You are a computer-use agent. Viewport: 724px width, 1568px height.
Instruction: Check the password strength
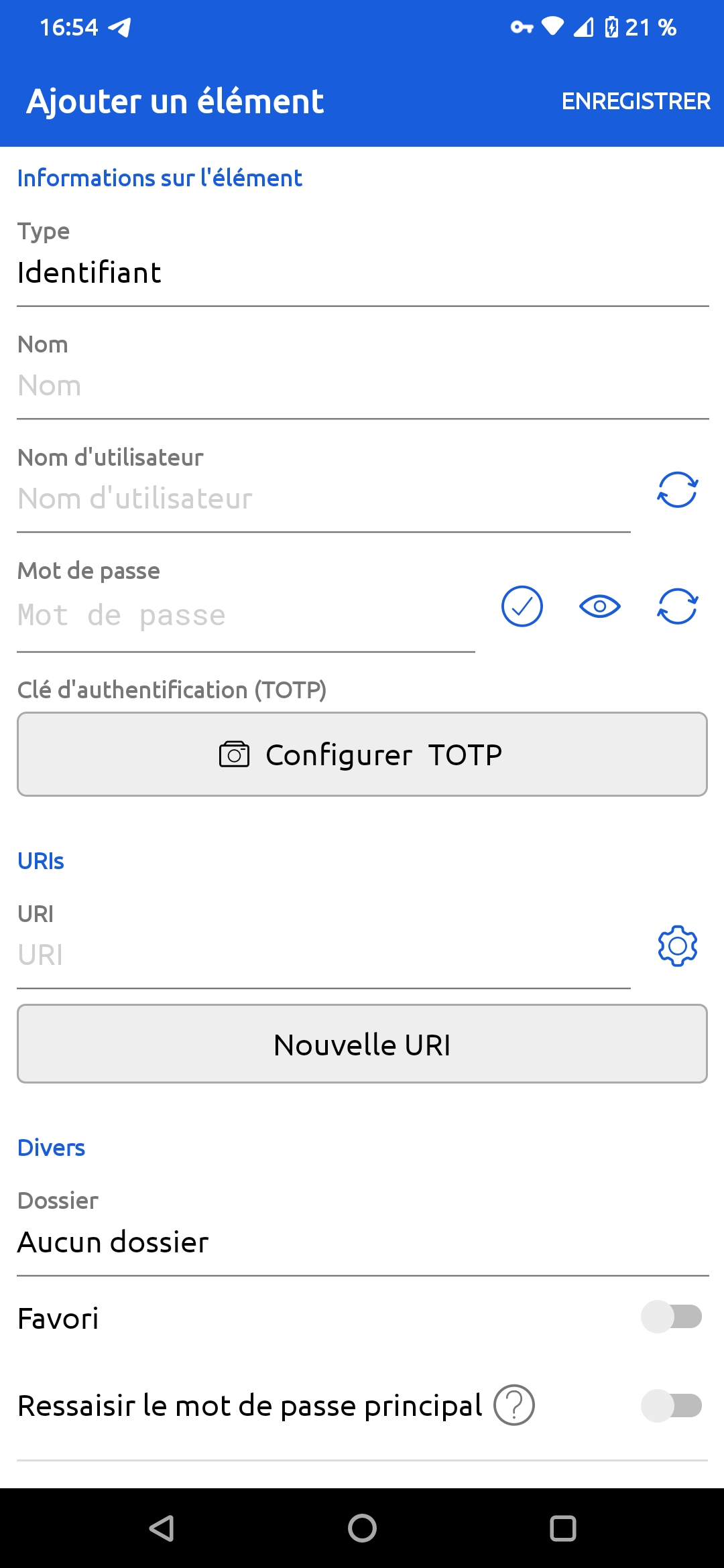click(522, 606)
